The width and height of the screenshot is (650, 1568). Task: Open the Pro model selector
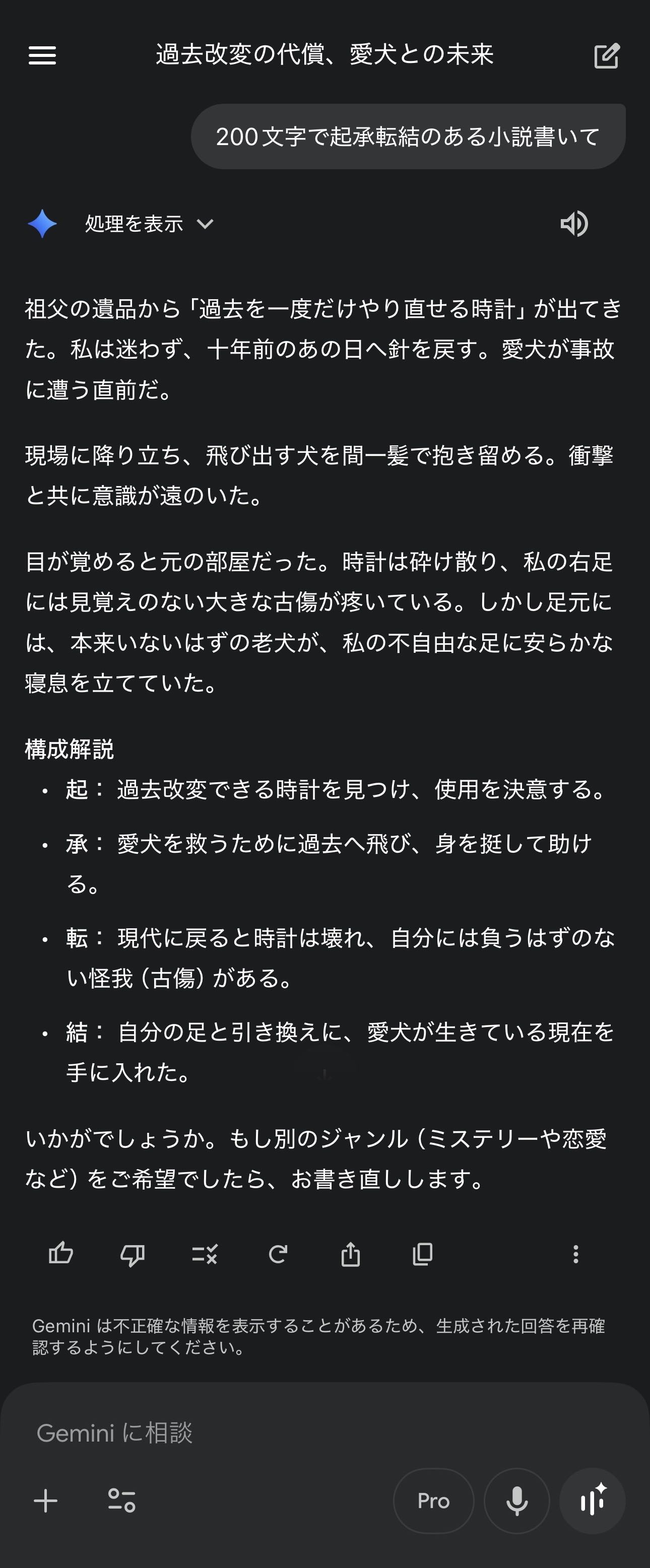(x=433, y=1501)
